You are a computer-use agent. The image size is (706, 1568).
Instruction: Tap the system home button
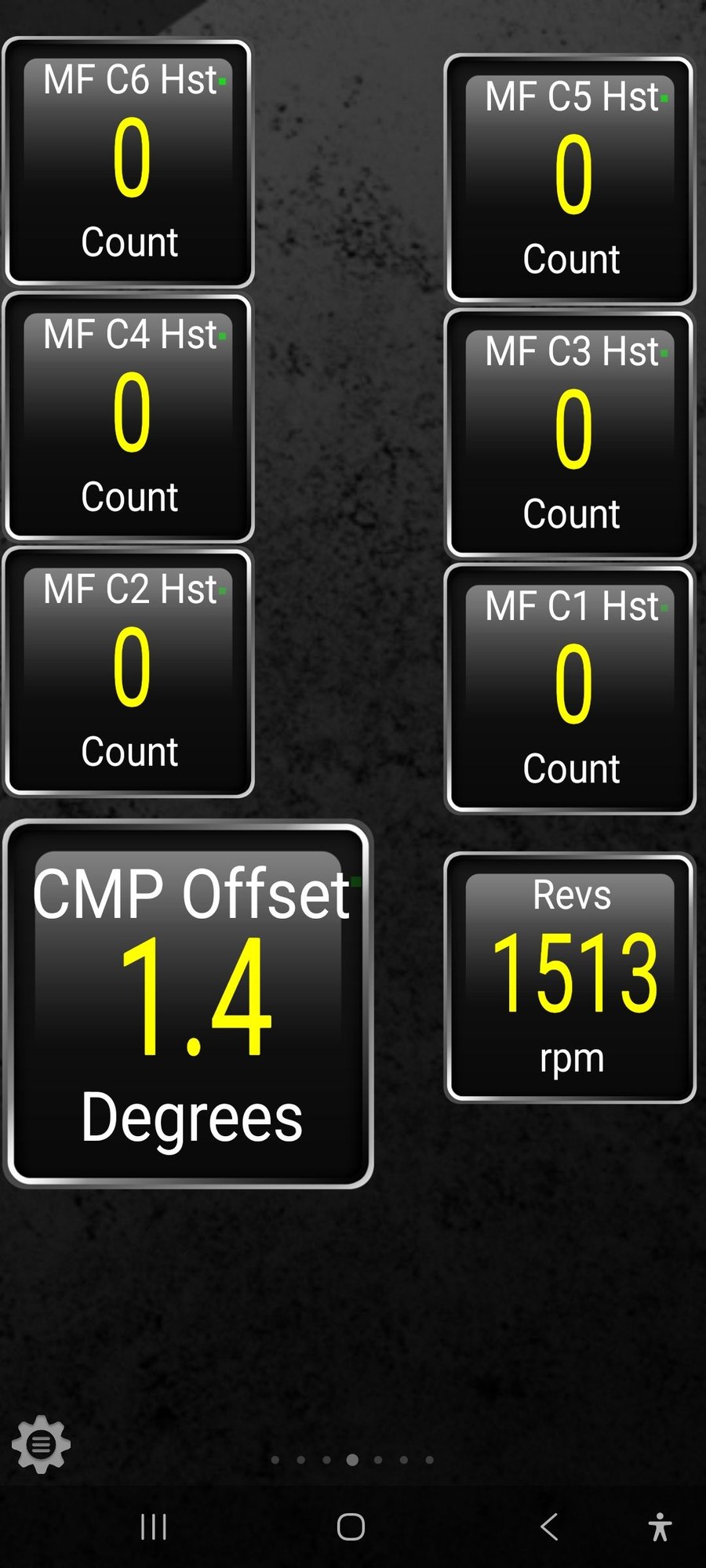coord(351,1526)
